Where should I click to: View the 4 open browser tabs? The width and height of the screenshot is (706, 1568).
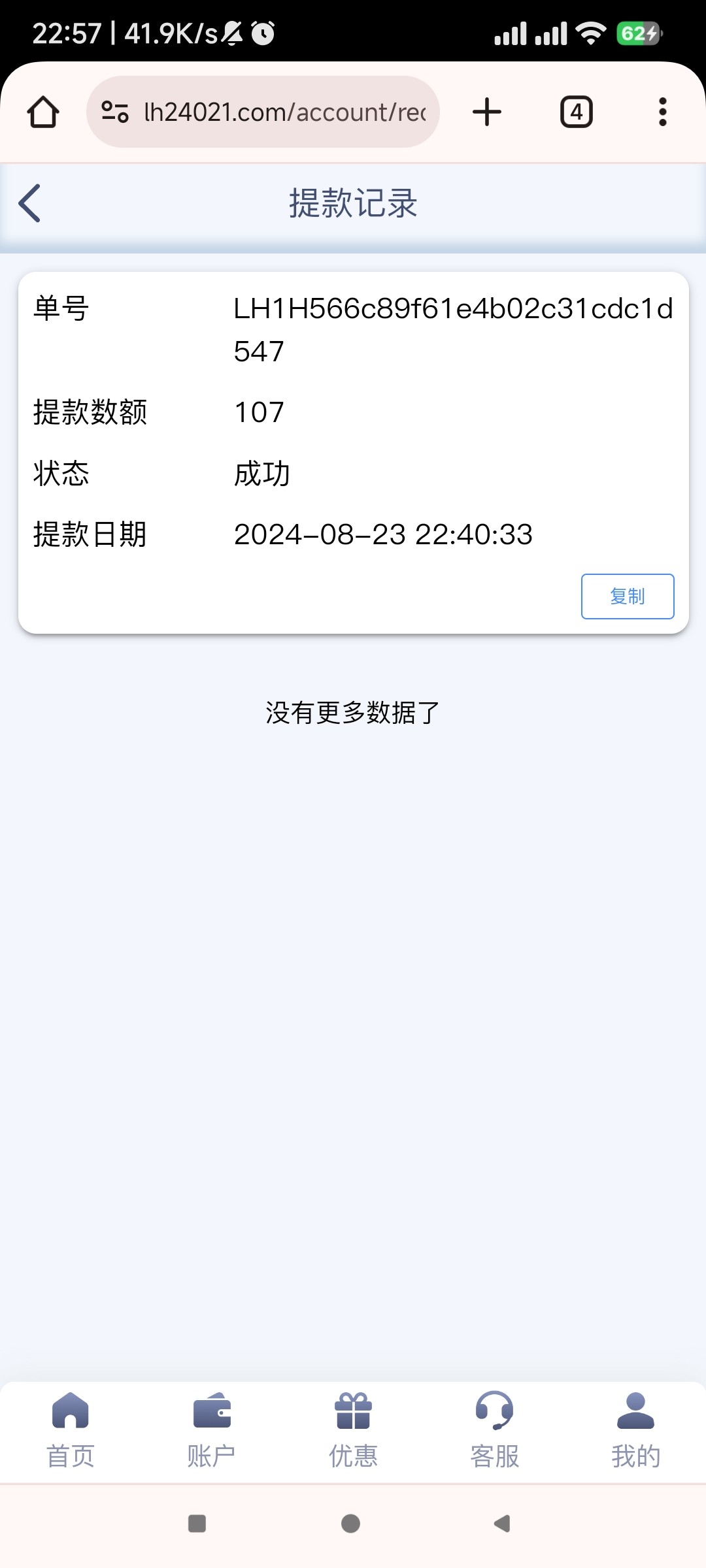[577, 112]
